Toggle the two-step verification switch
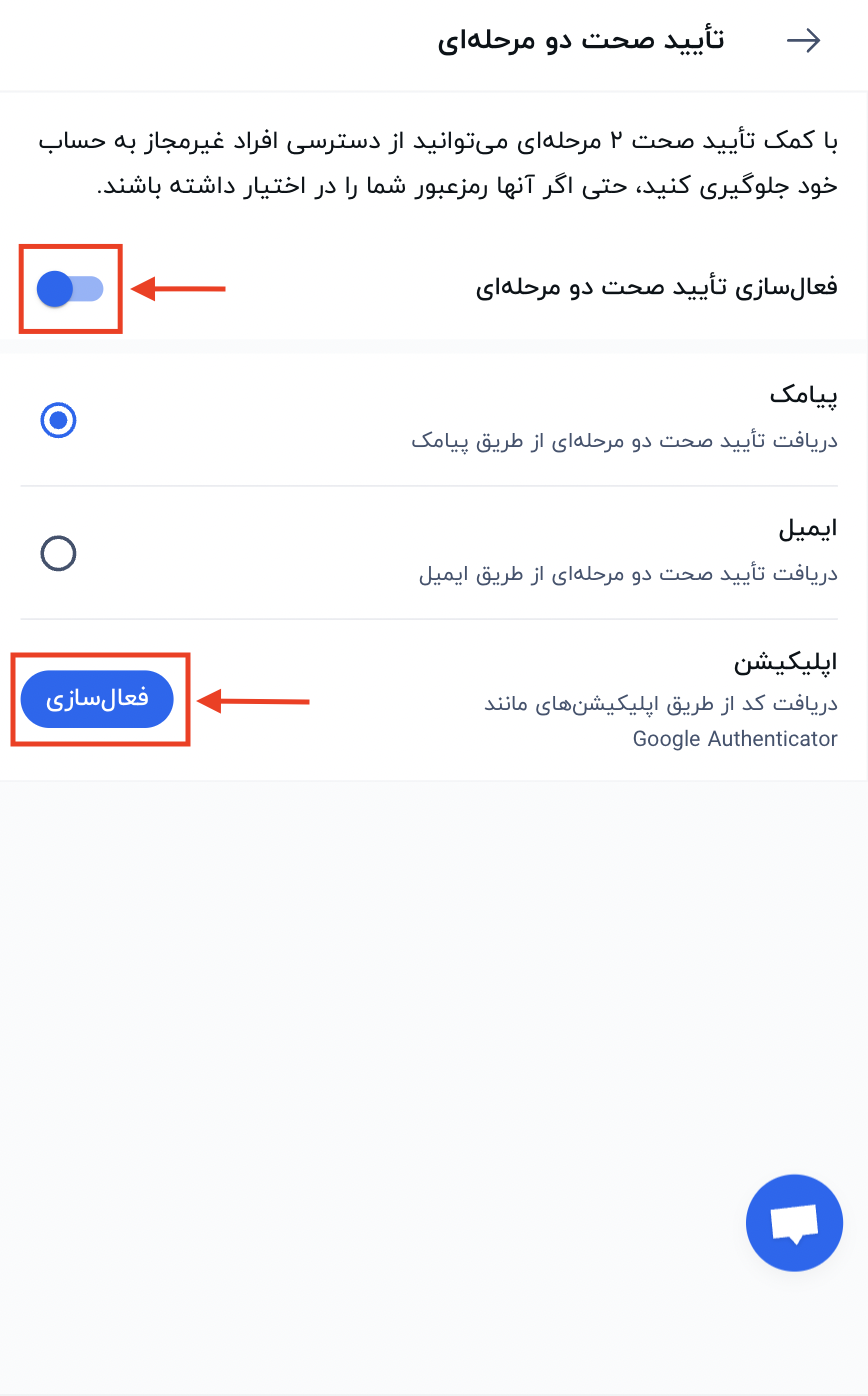868x1396 pixels. [70, 289]
